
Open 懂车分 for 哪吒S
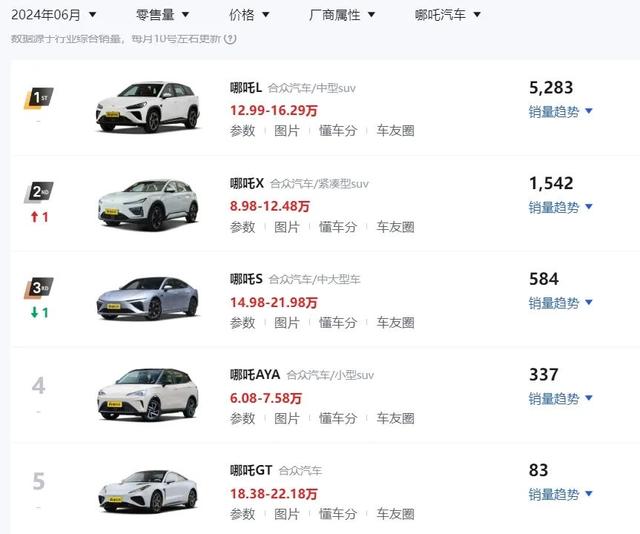pyautogui.click(x=338, y=322)
